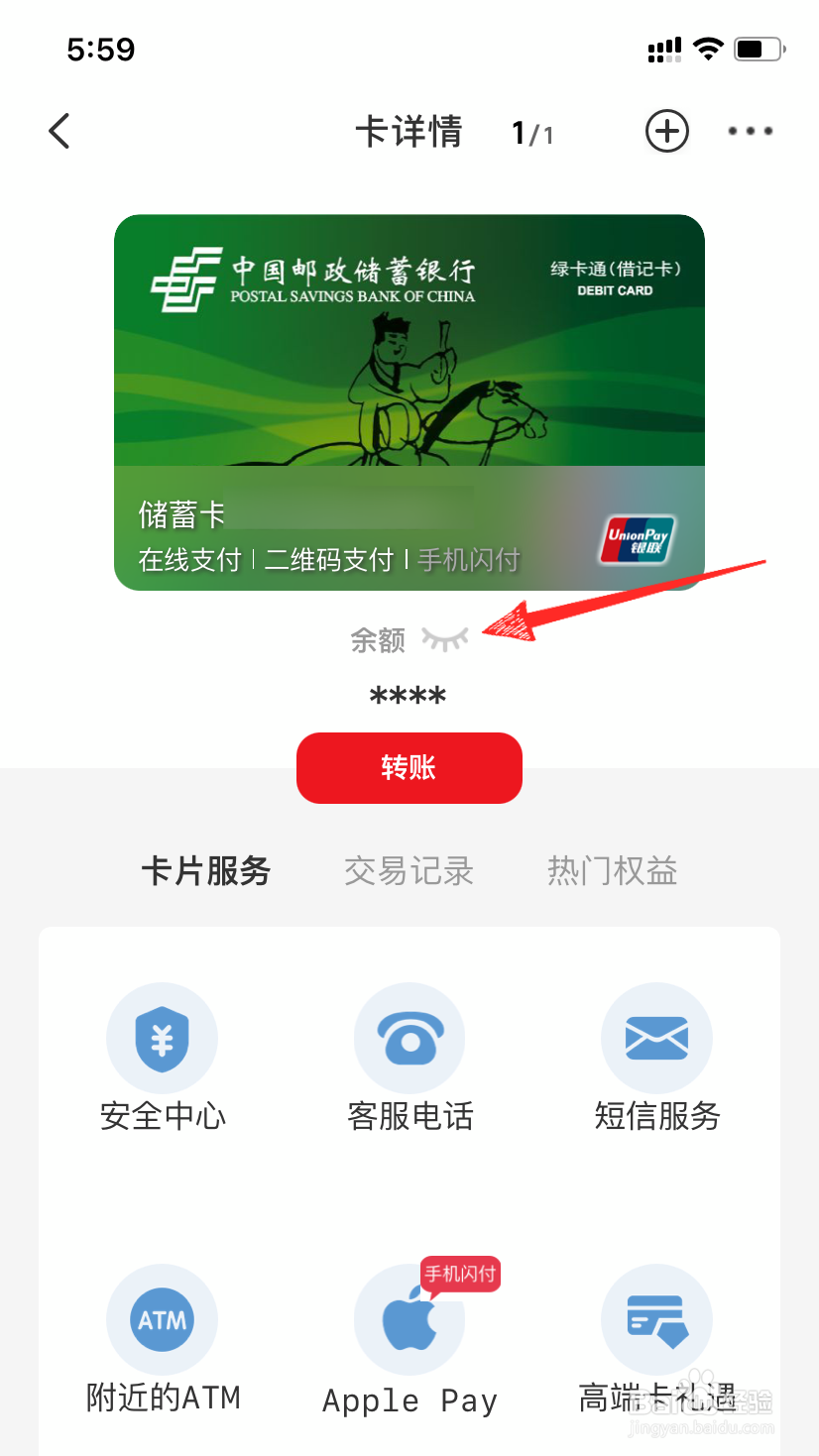
Task: Tap the plus icon to add a card
Action: [666, 131]
